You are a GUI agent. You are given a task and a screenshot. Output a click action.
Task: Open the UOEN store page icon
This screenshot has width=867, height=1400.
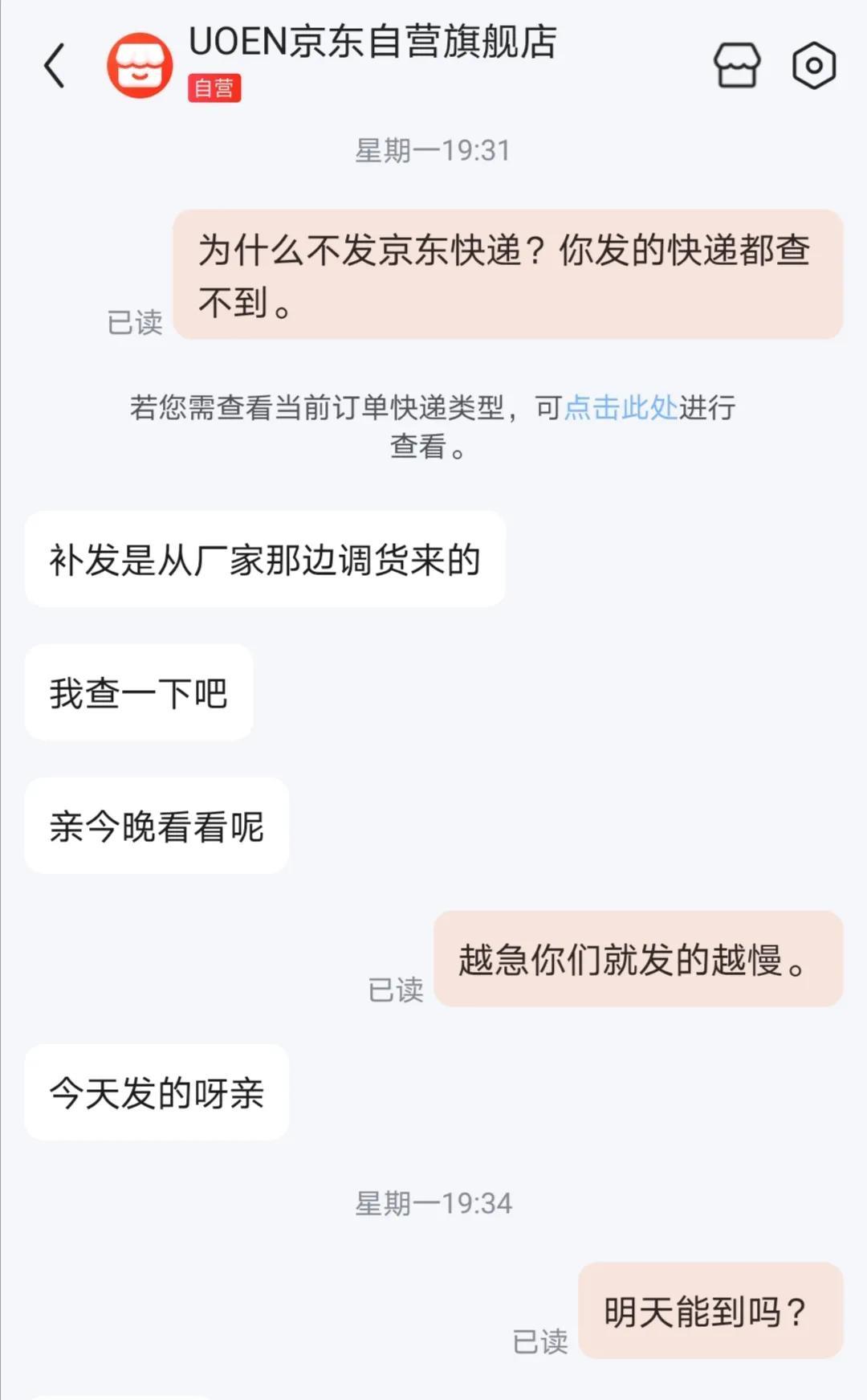point(737,65)
